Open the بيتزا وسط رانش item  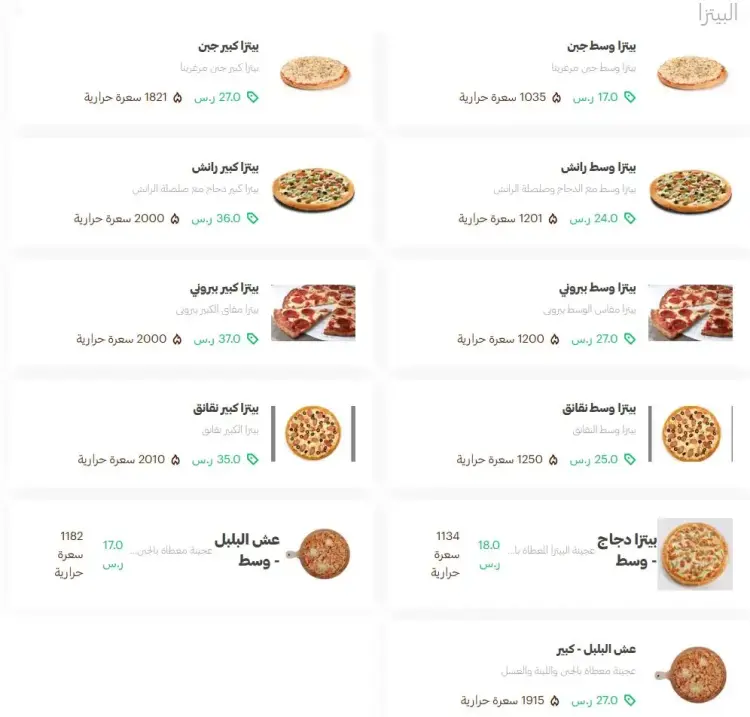click(x=566, y=192)
